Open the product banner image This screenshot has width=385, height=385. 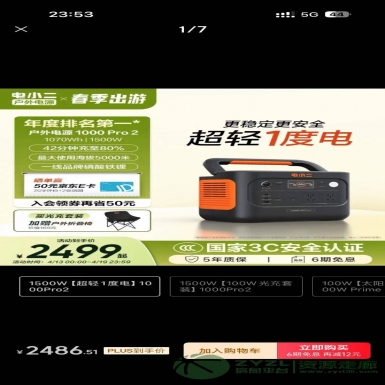coord(192,177)
